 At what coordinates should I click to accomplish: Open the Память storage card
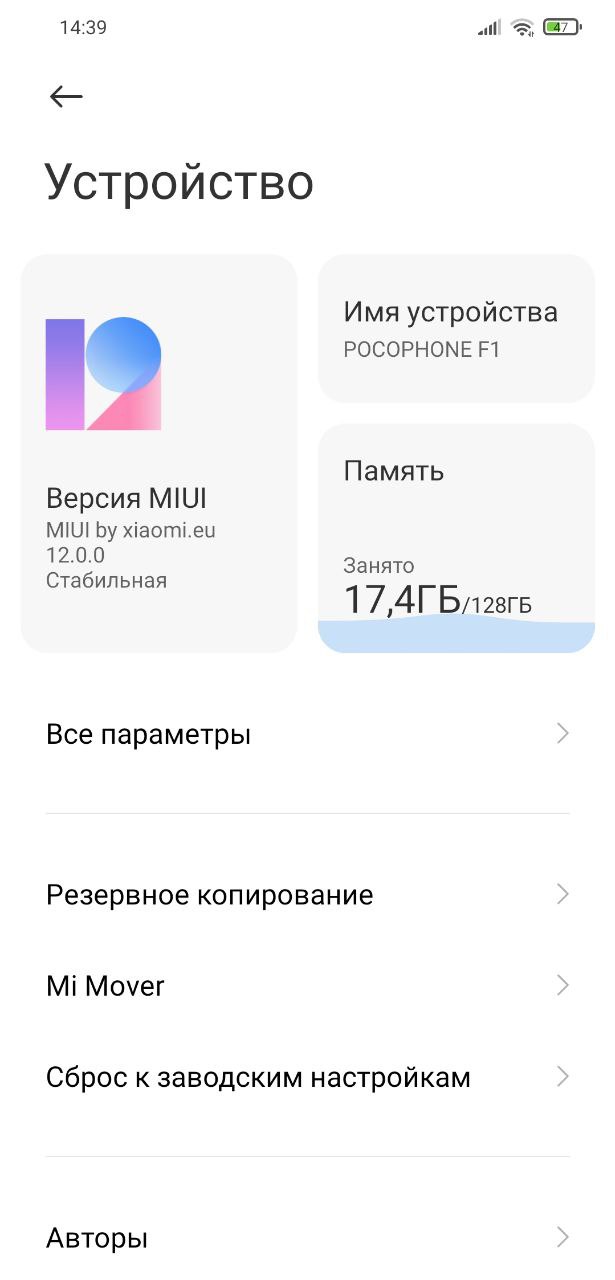tap(456, 539)
